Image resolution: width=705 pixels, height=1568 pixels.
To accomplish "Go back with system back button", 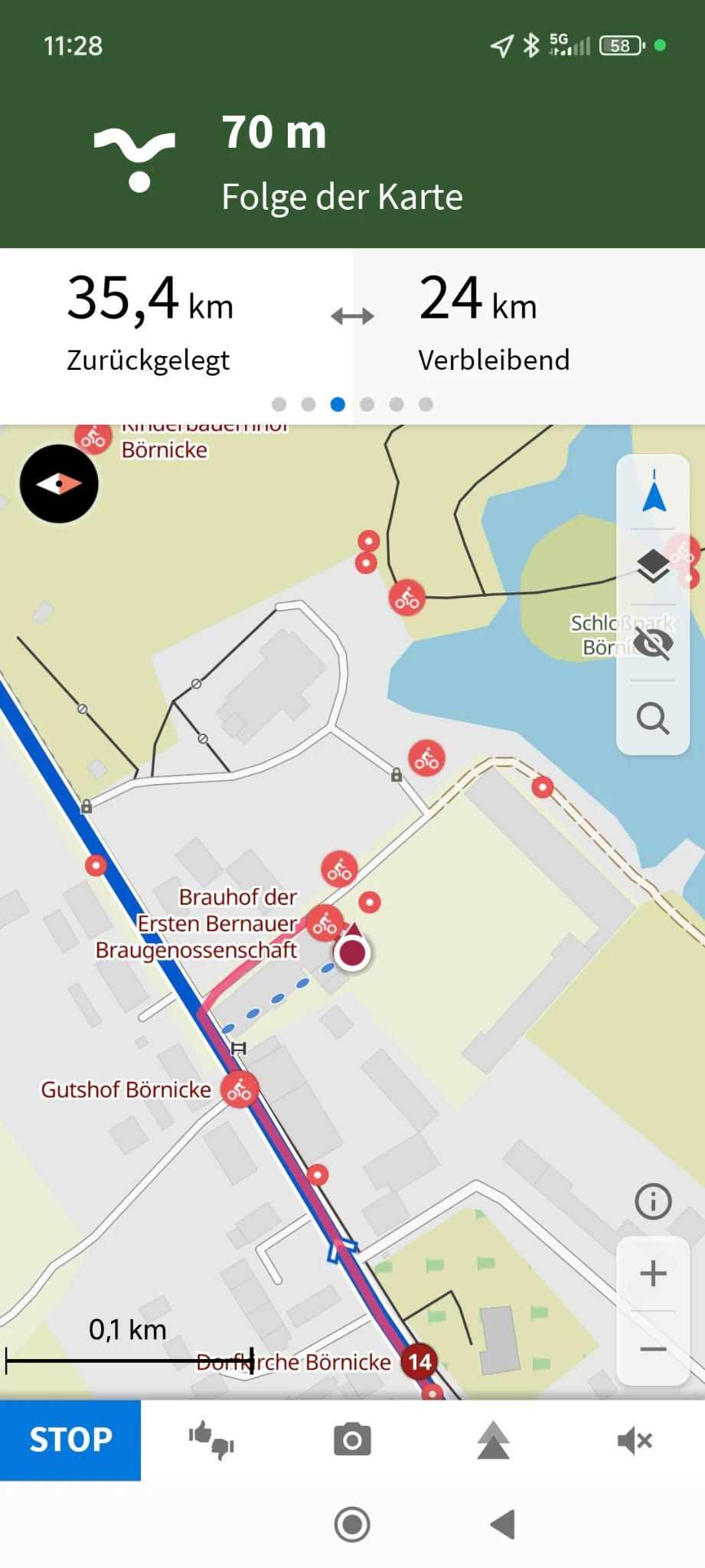I will [x=503, y=1524].
